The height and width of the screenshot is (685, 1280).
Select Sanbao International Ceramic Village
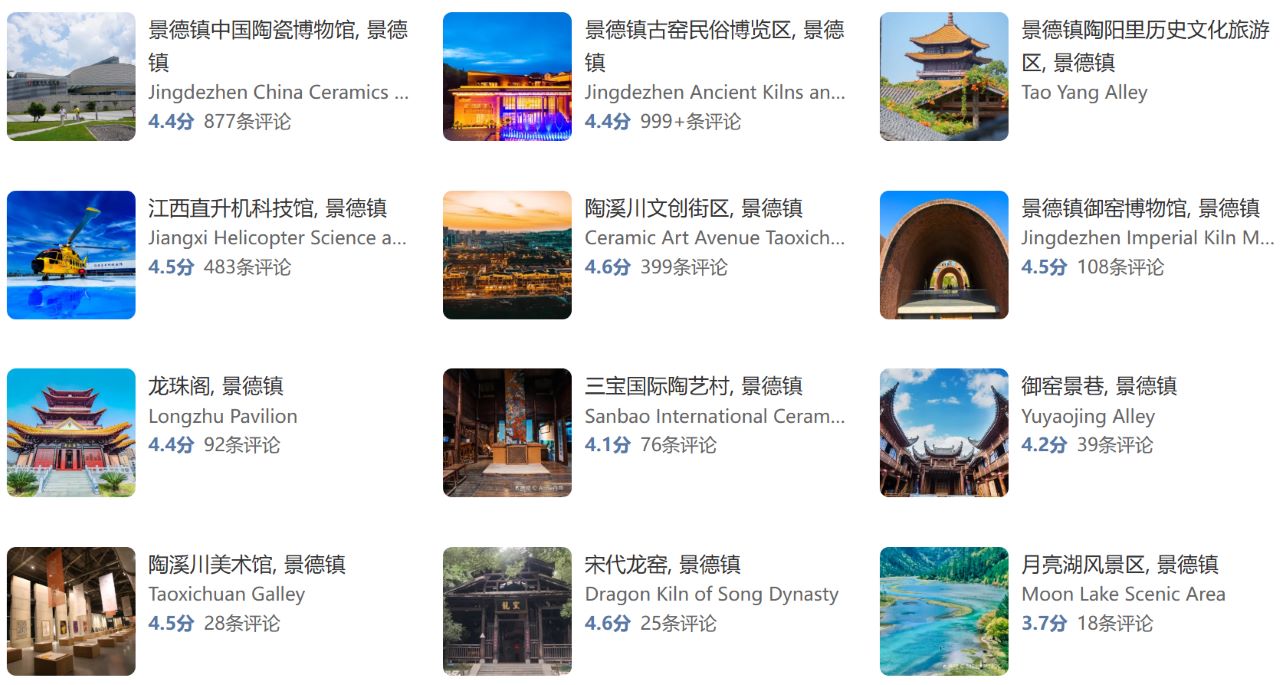coord(693,386)
